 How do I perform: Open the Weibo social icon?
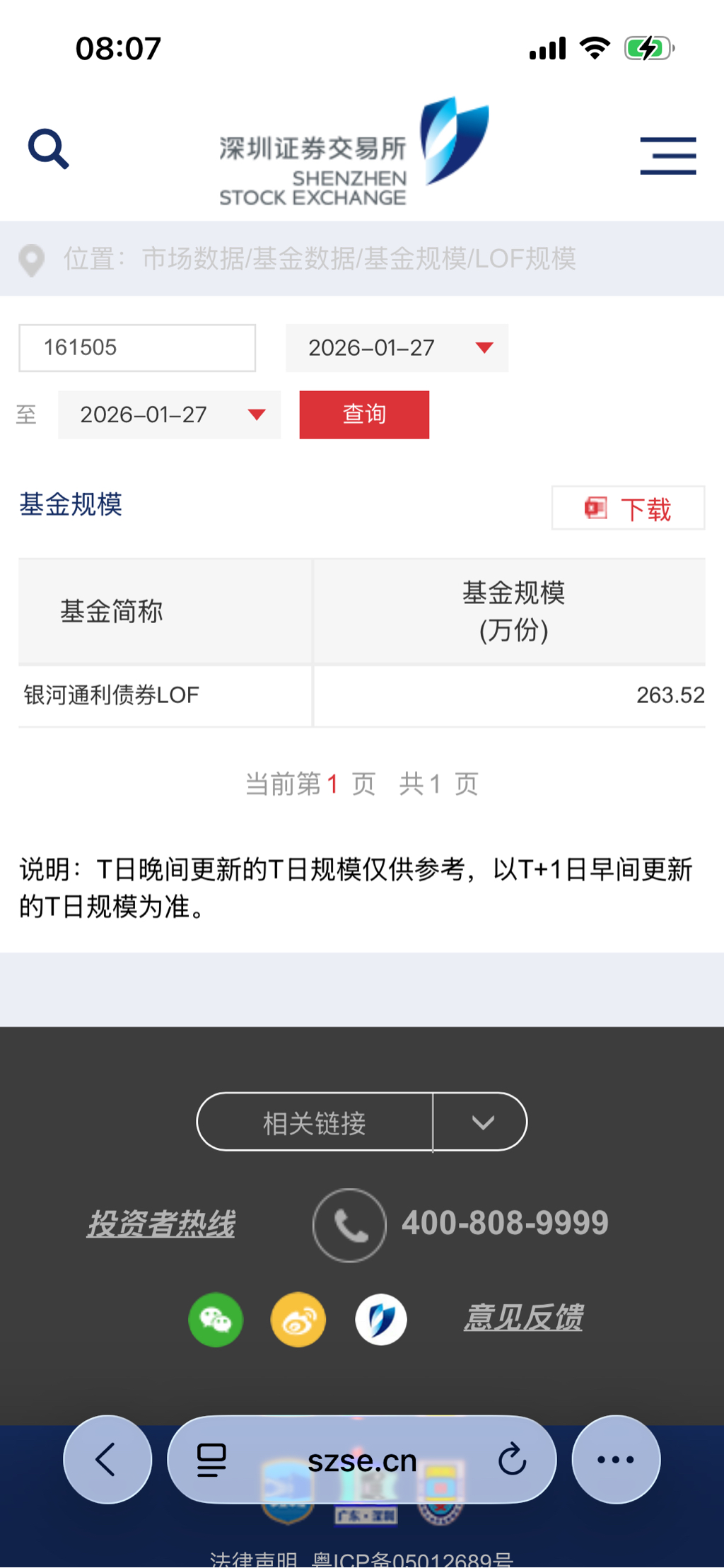(298, 1320)
